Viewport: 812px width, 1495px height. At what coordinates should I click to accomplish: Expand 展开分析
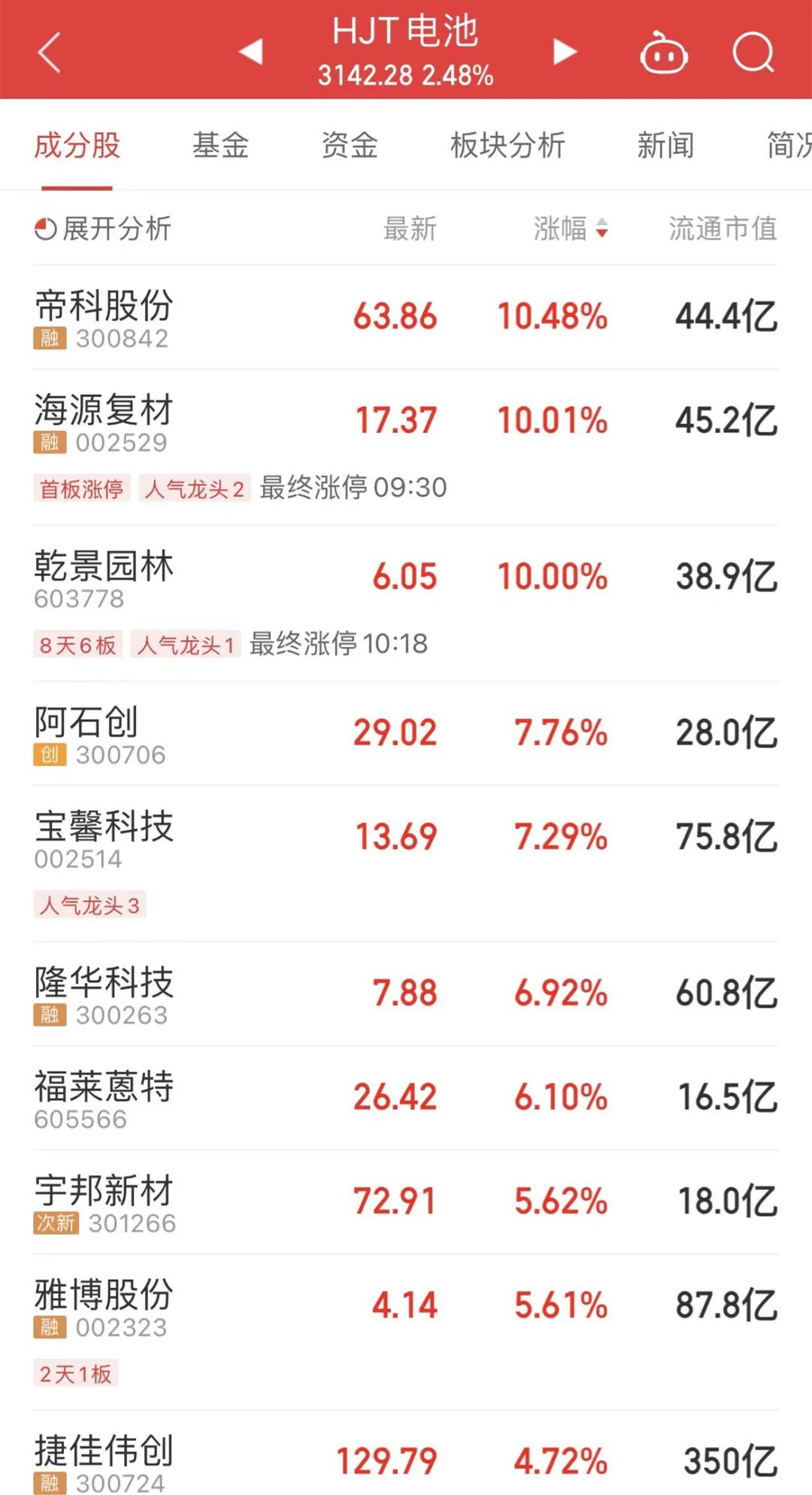point(103,229)
